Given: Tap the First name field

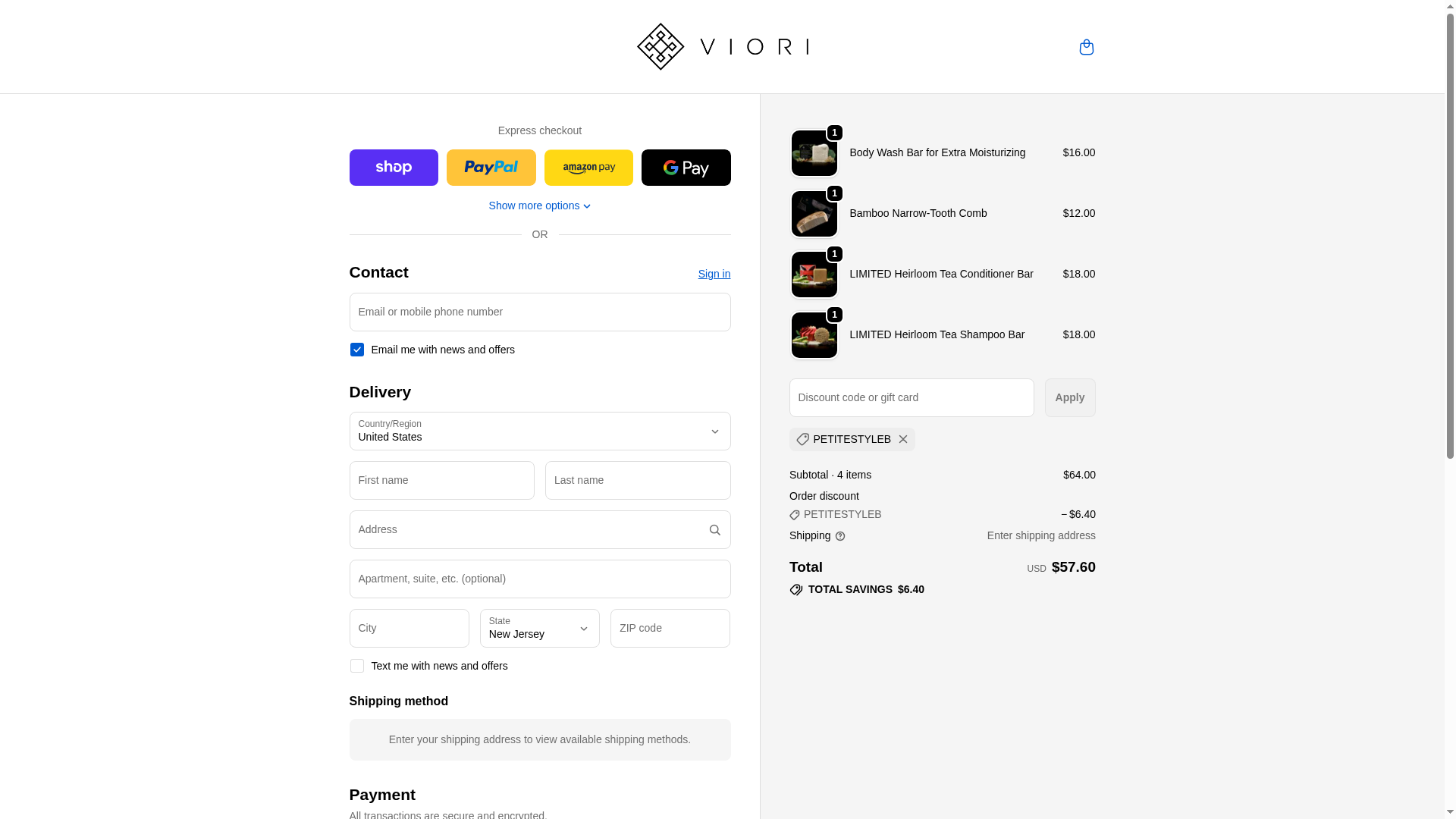Looking at the screenshot, I should [441, 480].
